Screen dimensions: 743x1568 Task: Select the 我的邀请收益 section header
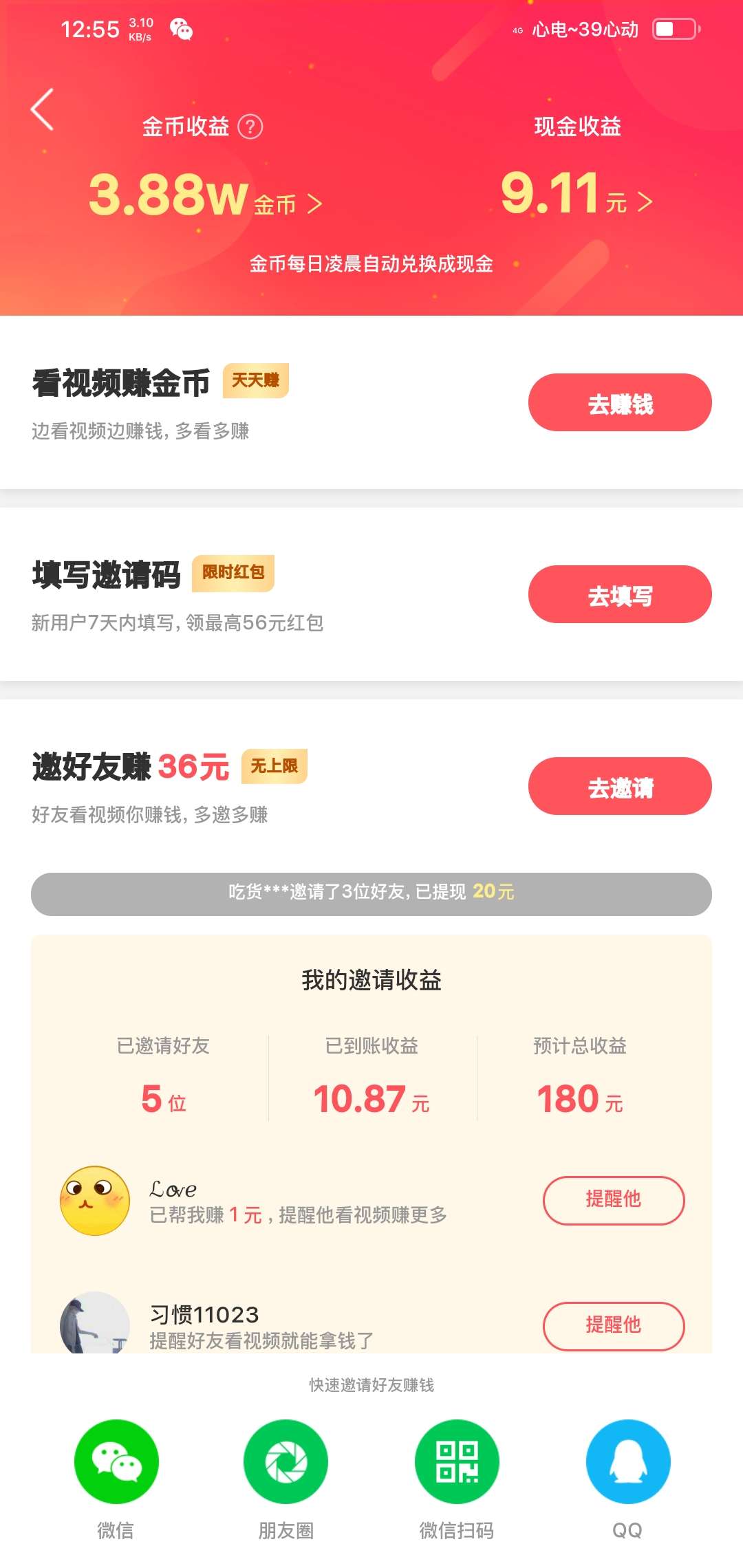[371, 981]
